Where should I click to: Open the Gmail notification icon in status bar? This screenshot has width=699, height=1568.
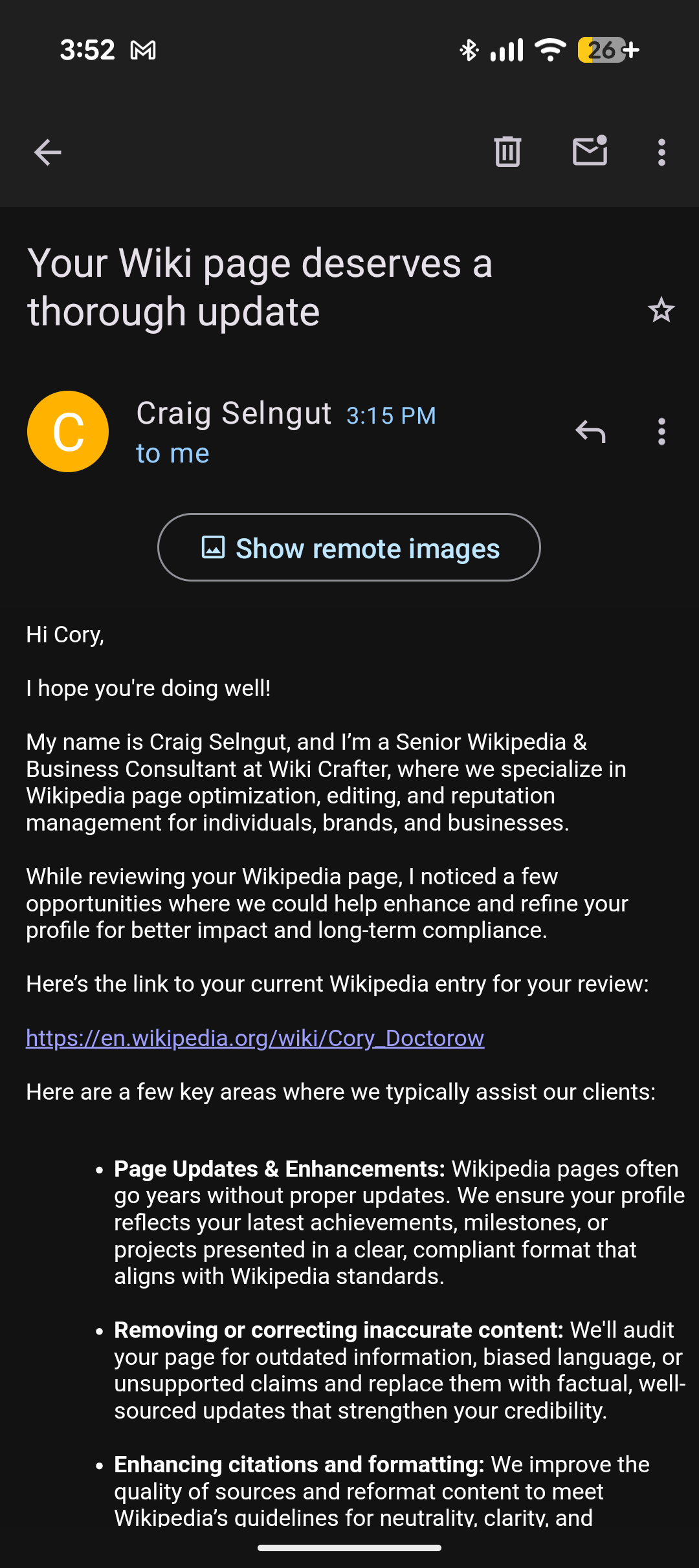click(144, 50)
